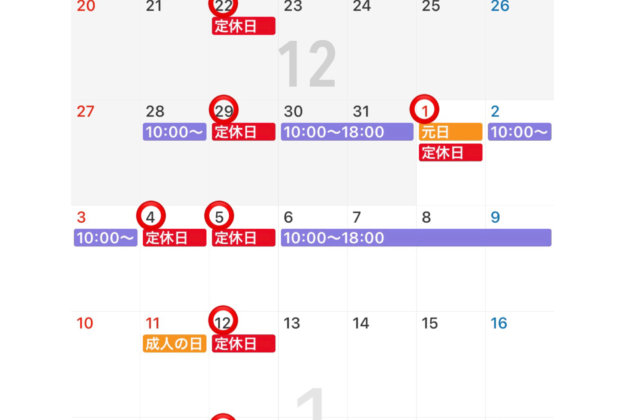Open the 10:00〜18:00 event starting December 30
Screen dimensions: 620x420
click(x=346, y=132)
